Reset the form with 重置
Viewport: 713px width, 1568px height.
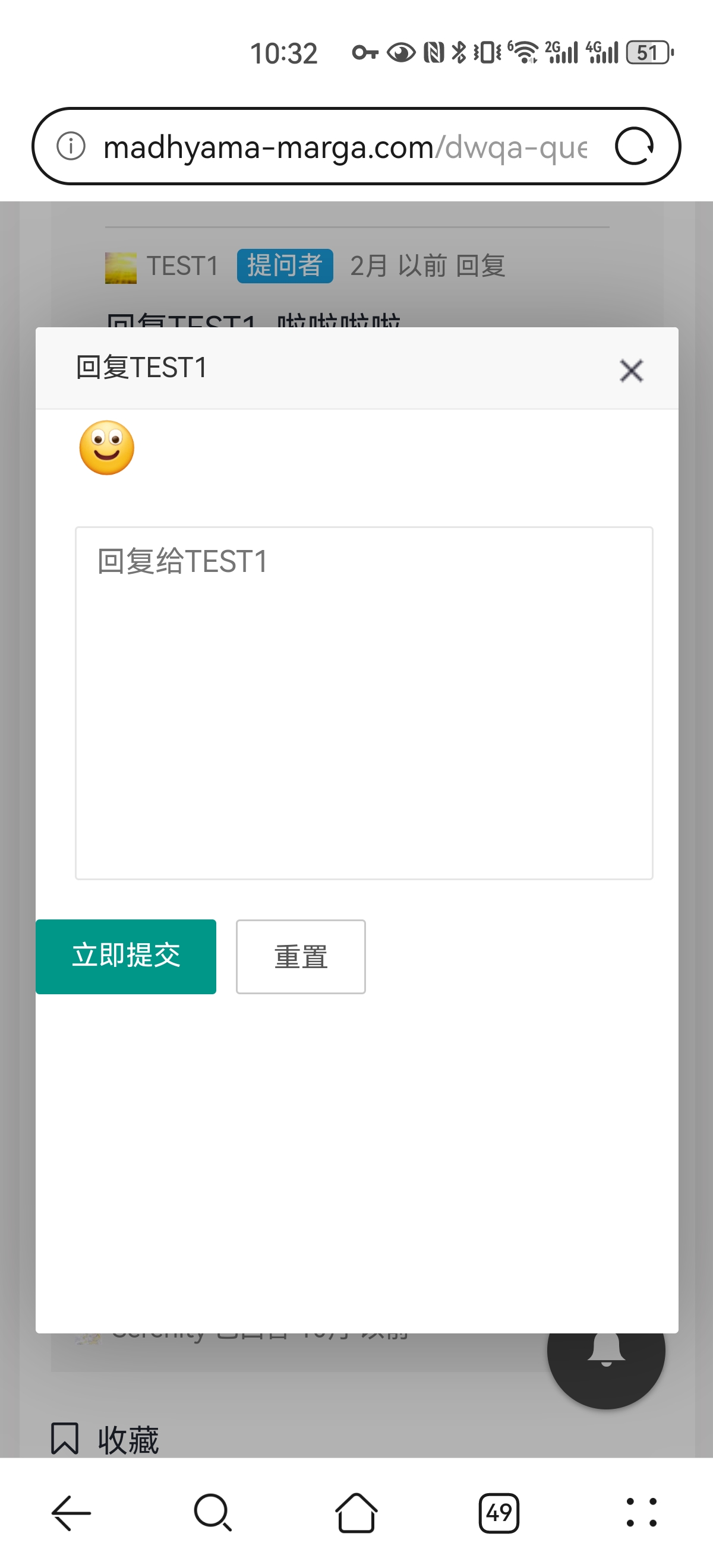(301, 956)
